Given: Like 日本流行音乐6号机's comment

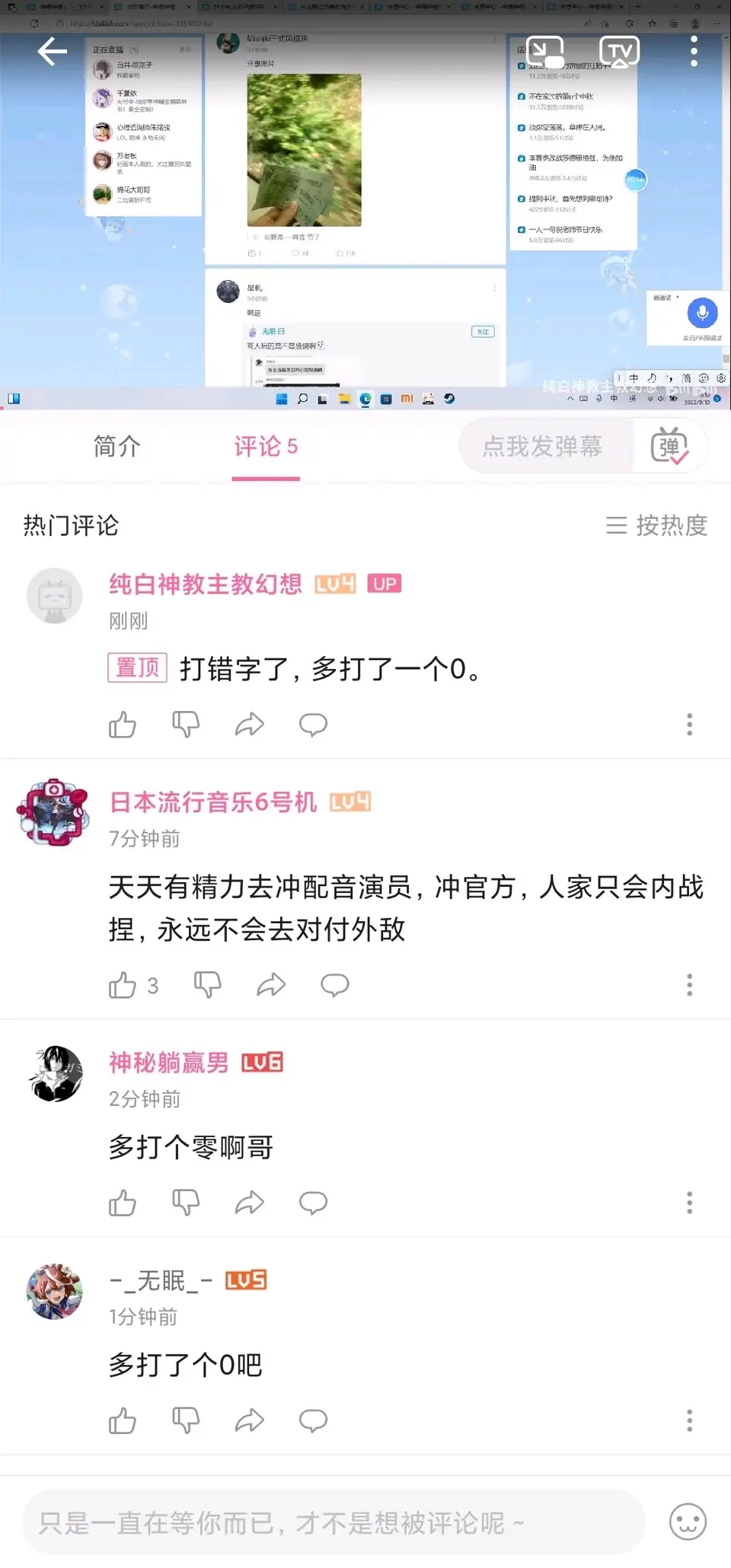Looking at the screenshot, I should click(x=122, y=985).
